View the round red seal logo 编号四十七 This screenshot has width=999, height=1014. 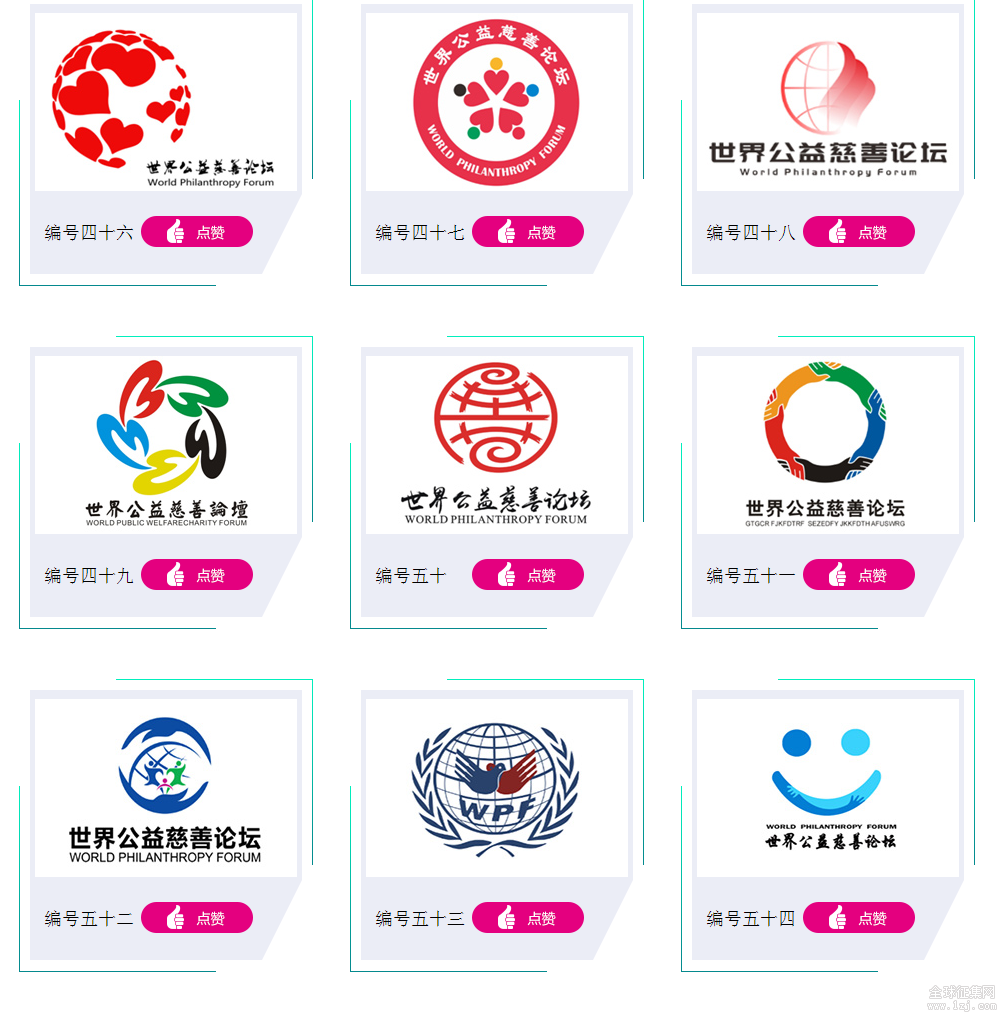point(497,102)
